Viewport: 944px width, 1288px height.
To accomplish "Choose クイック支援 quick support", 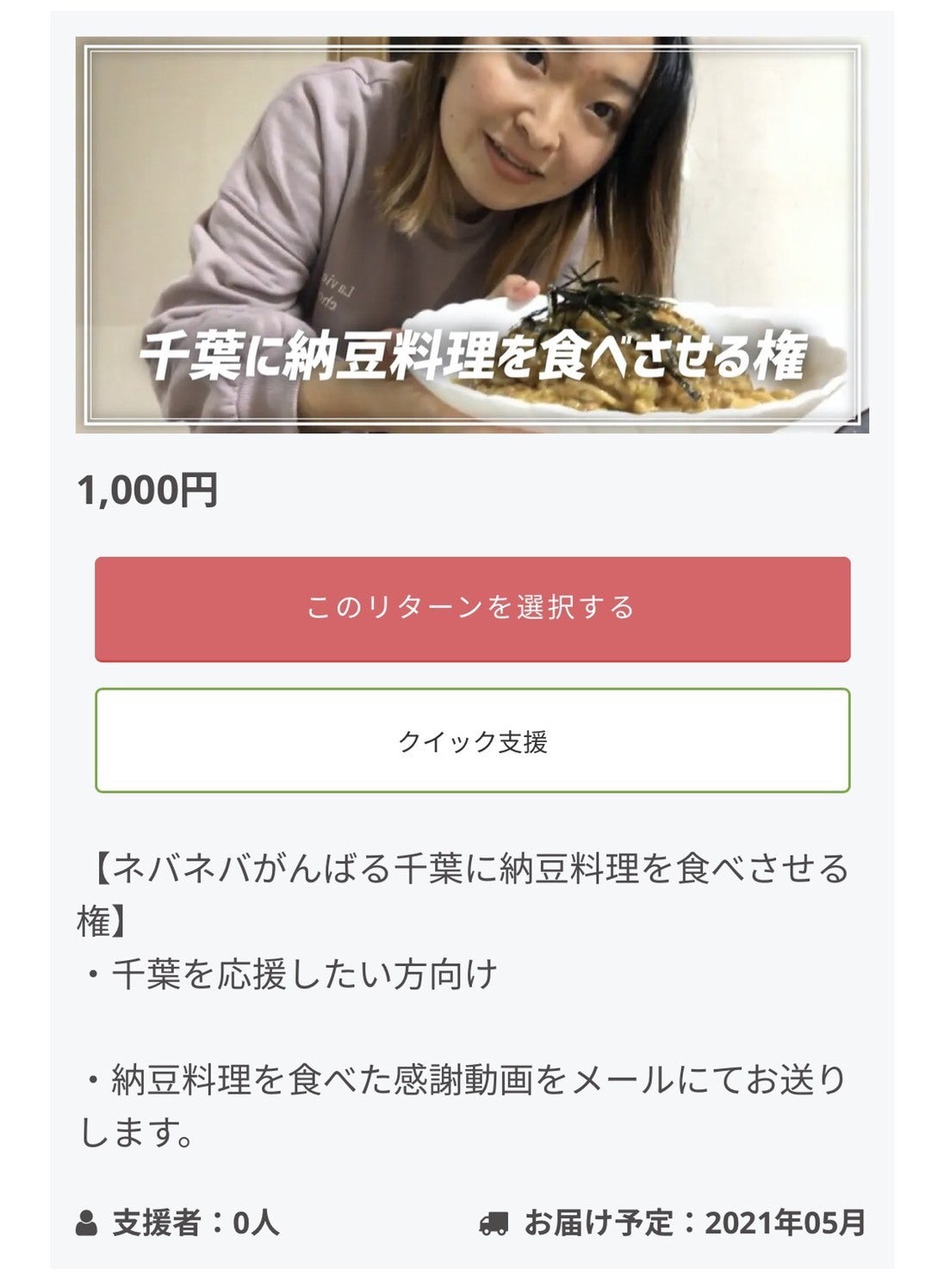I will tap(472, 740).
